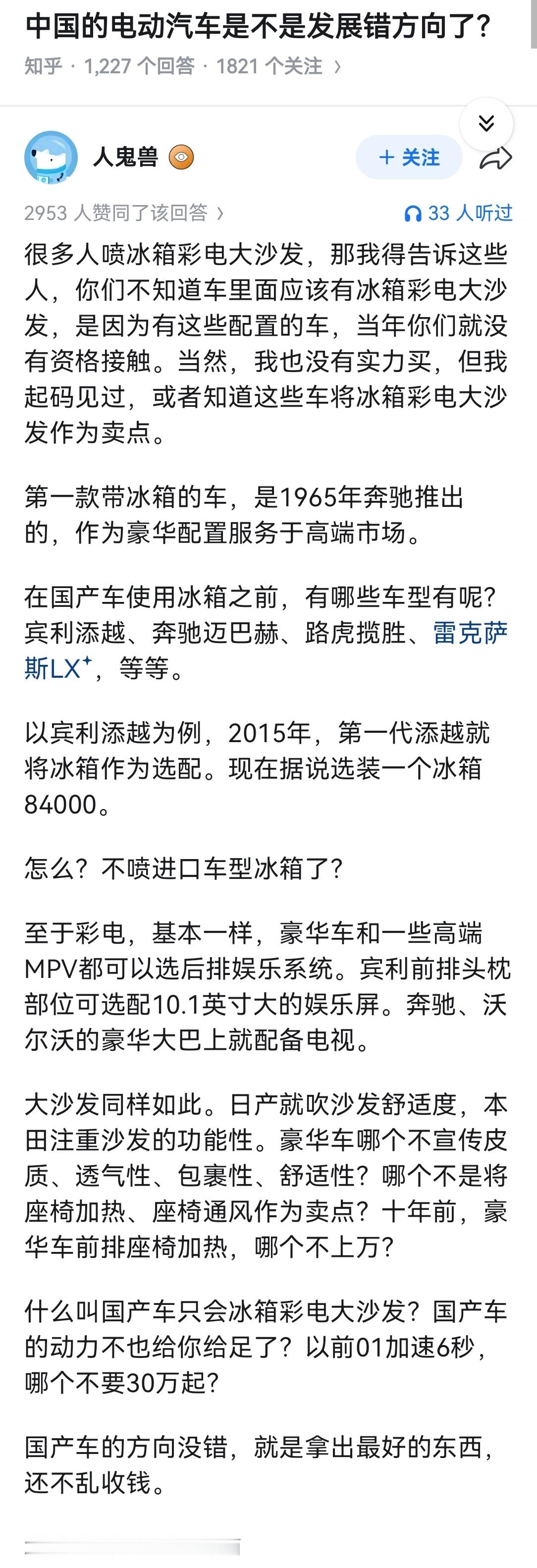This screenshot has height=1568, width=537.
Task: Open 人鬼兽's profile avatar
Action: pos(51,157)
